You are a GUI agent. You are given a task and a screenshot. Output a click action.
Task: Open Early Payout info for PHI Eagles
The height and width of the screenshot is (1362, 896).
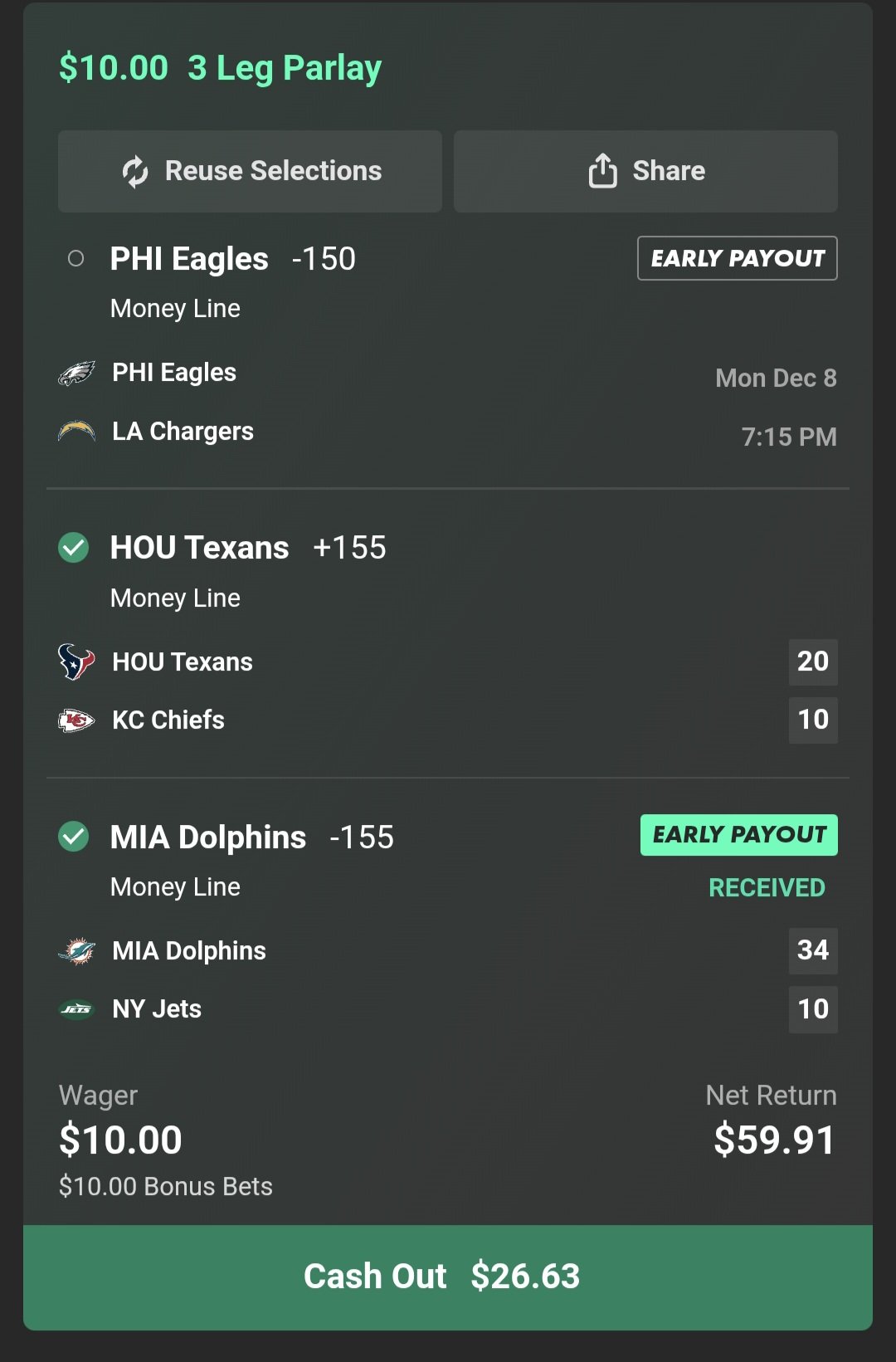737,259
